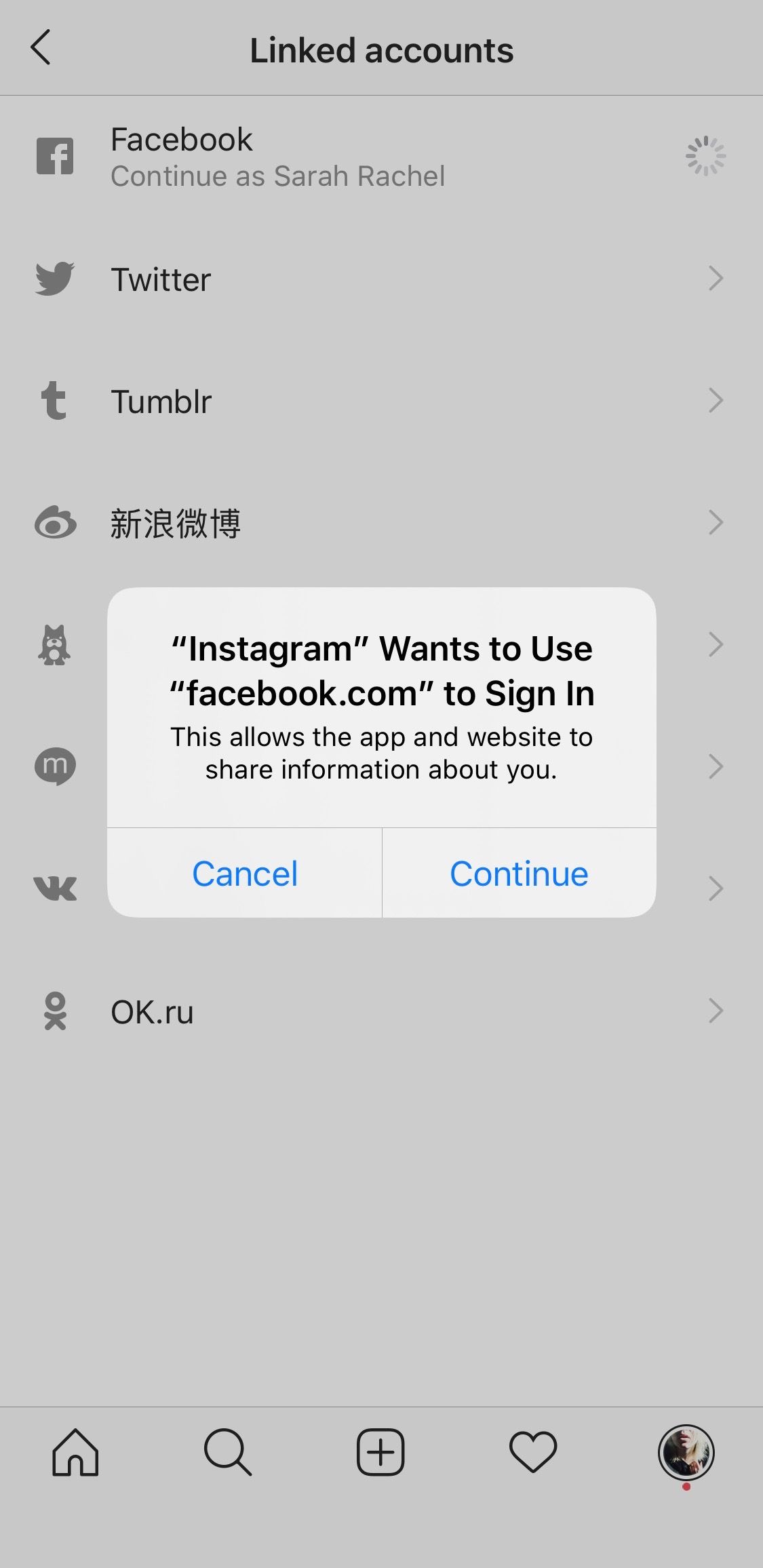Open the new post plus tab

pyautogui.click(x=380, y=1452)
